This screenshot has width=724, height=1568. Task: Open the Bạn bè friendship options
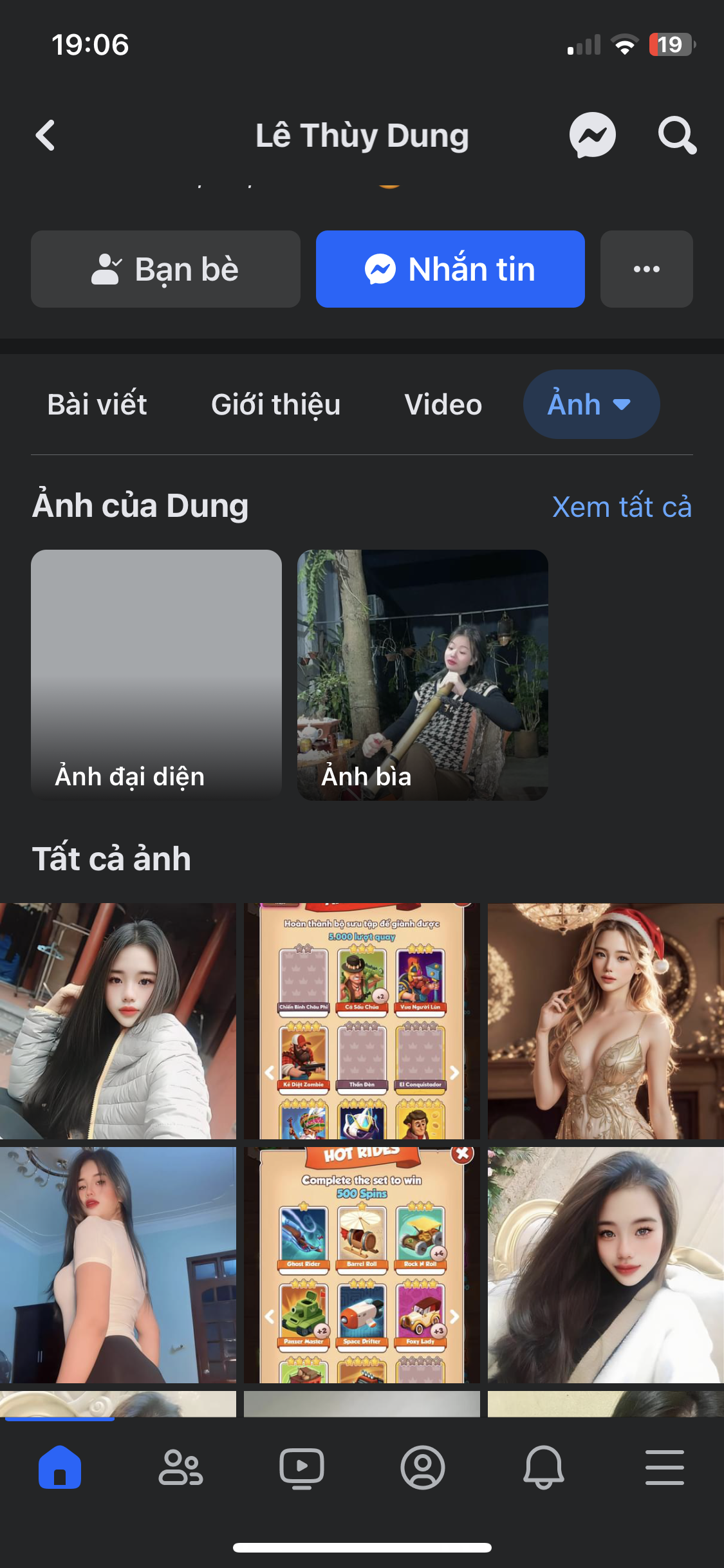(165, 269)
